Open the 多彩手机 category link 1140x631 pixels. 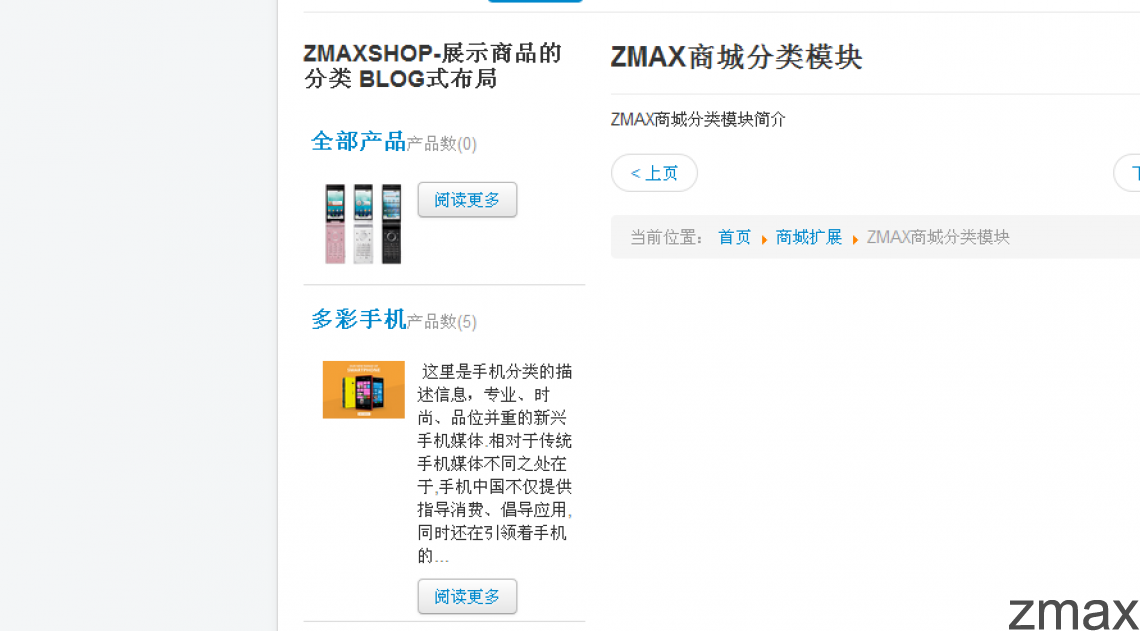point(358,319)
